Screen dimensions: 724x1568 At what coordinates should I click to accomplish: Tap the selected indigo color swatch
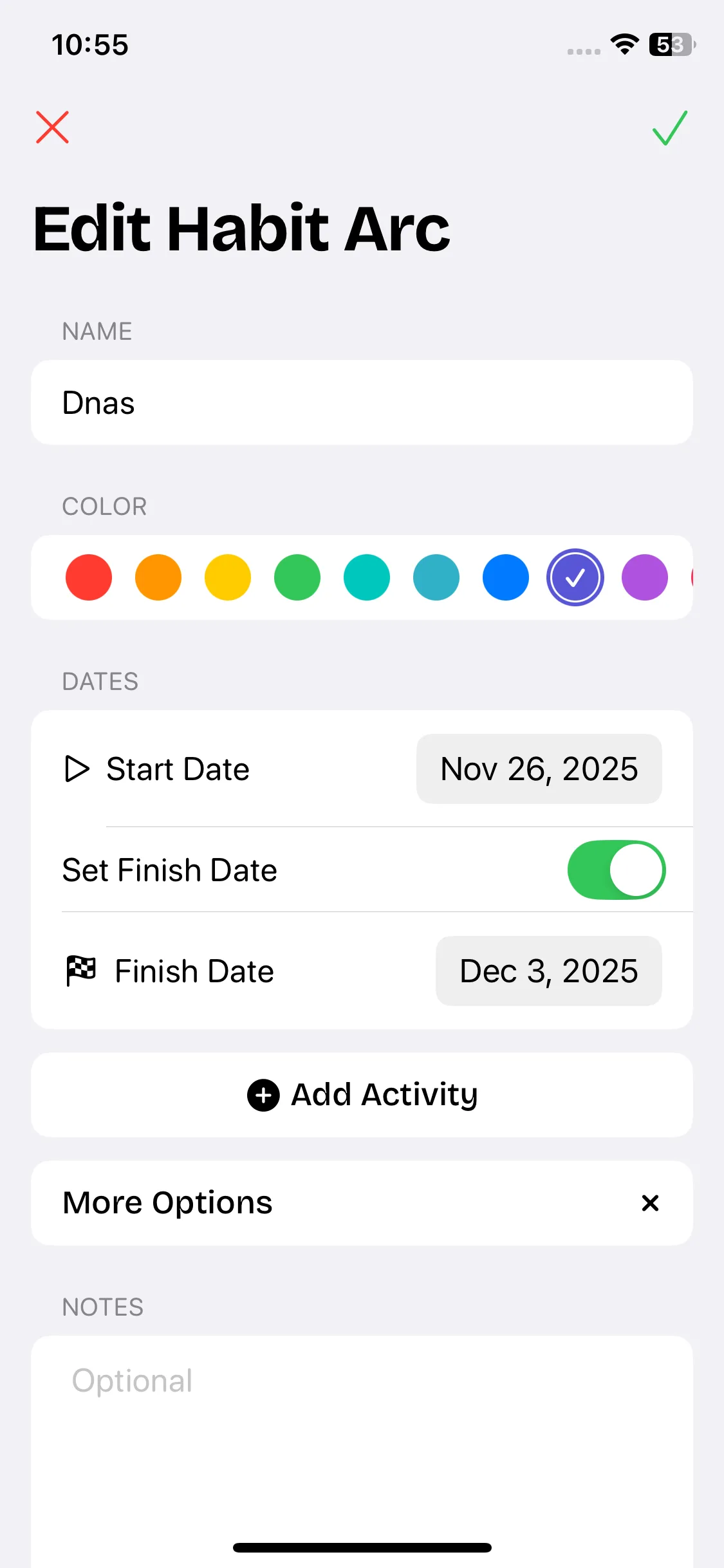[x=575, y=577]
